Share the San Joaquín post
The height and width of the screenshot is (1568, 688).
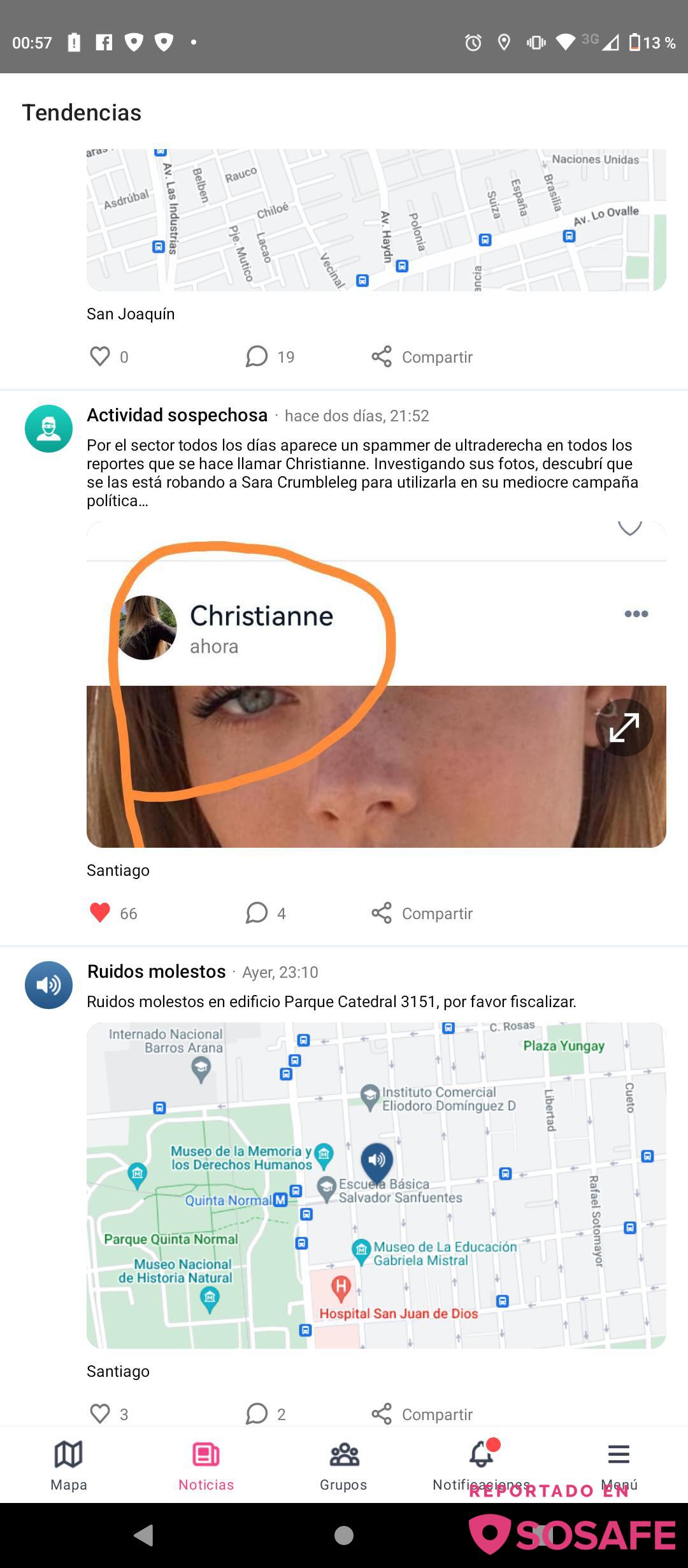coord(422,356)
